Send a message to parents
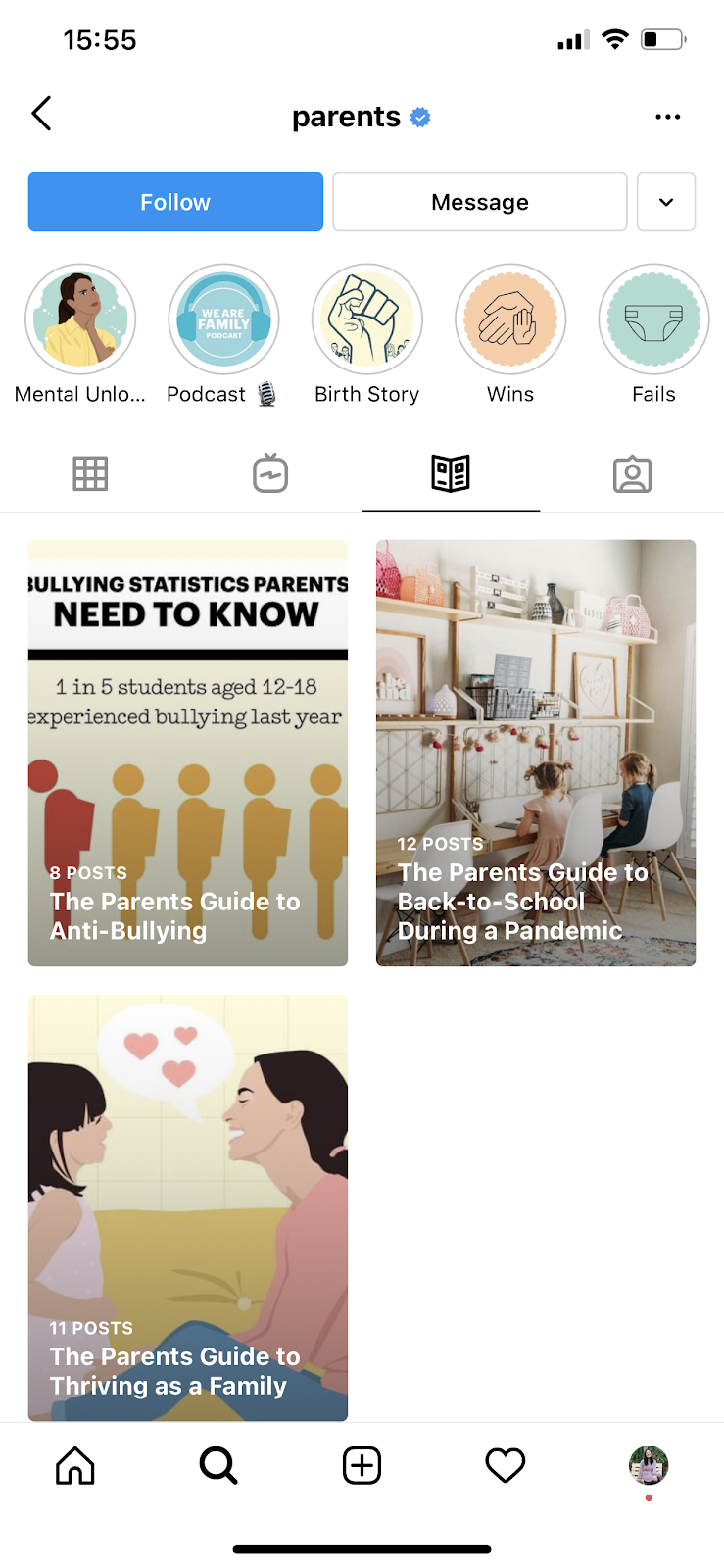This screenshot has width=724, height=1568. 479,202
